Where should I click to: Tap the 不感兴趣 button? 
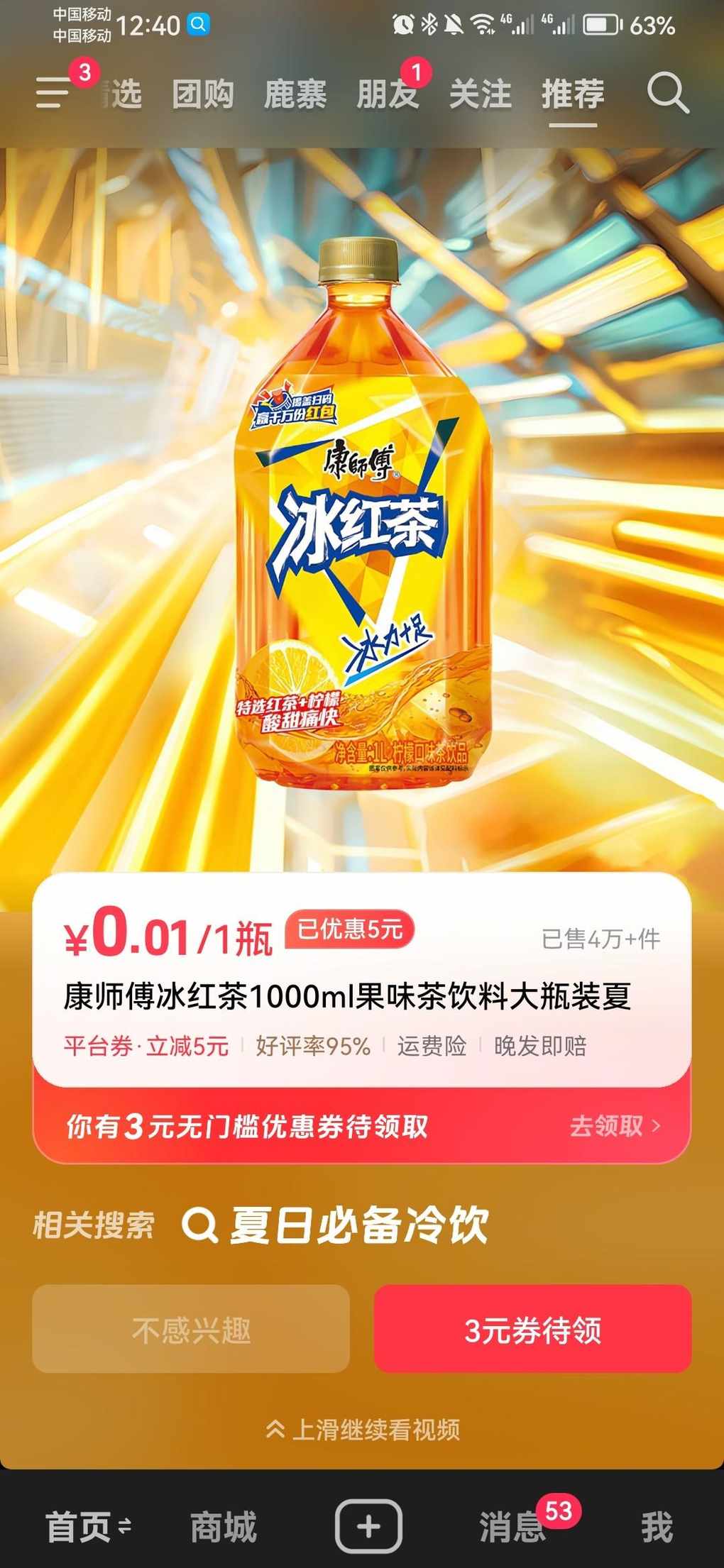pyautogui.click(x=191, y=1329)
